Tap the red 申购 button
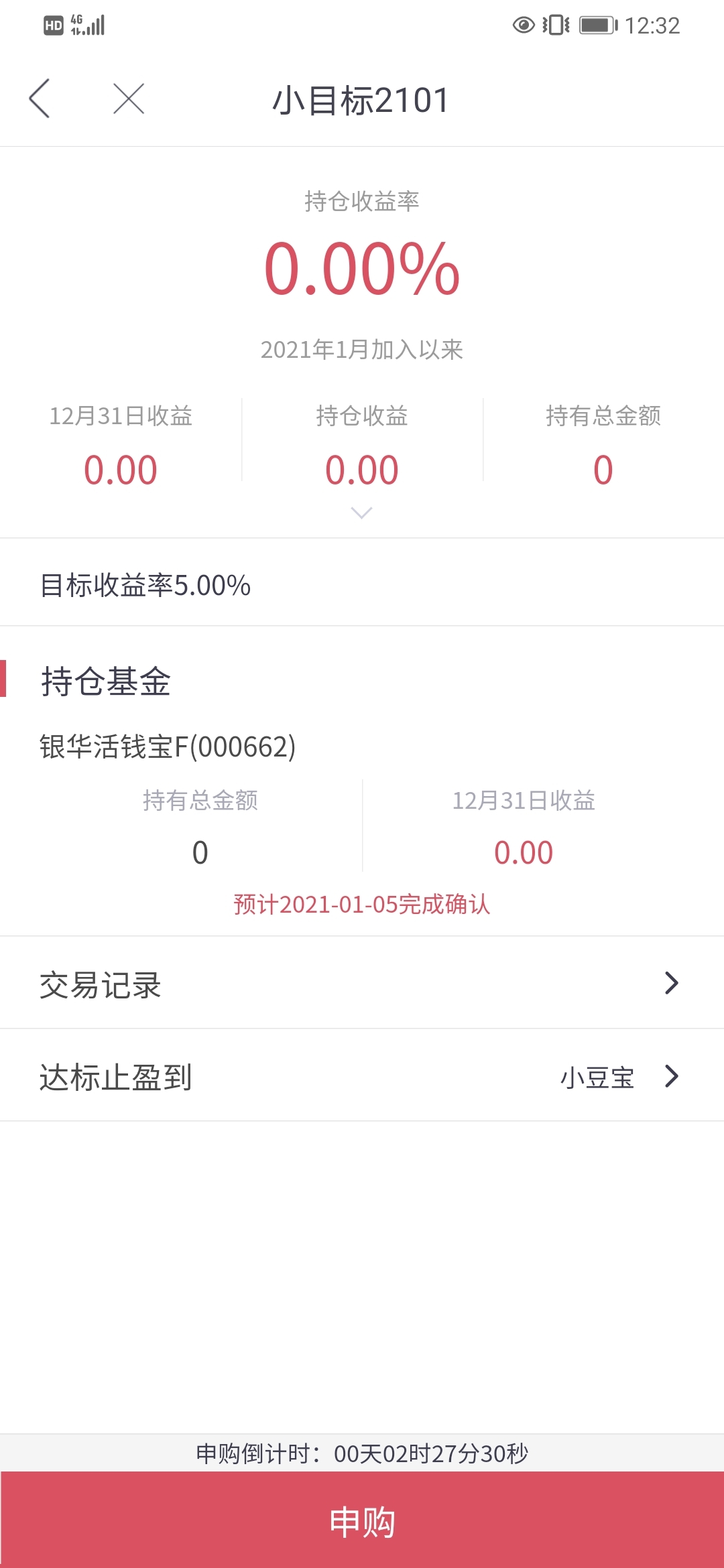 click(x=362, y=1520)
